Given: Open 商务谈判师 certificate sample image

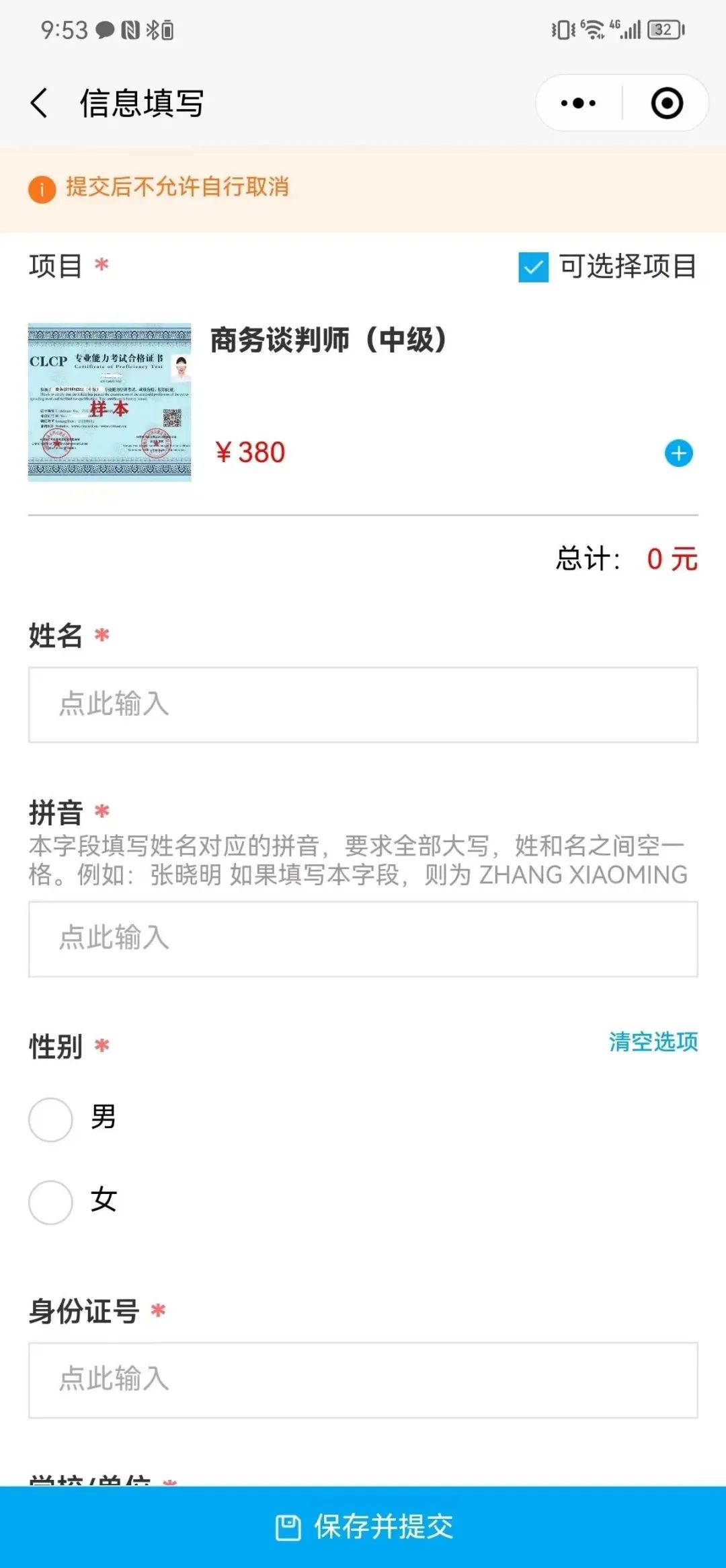Looking at the screenshot, I should click(110, 402).
